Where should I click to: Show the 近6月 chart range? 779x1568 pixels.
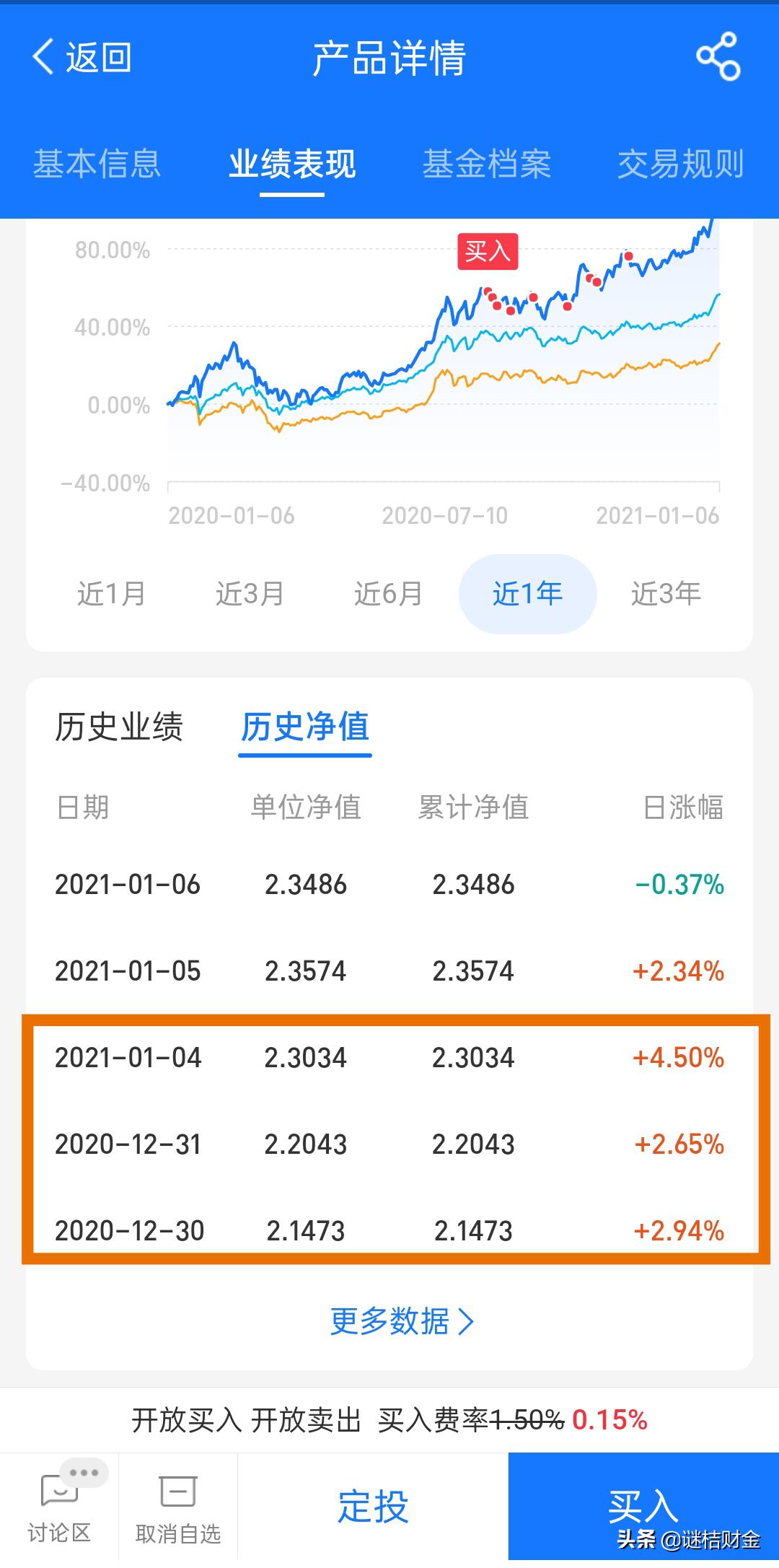coord(389,594)
